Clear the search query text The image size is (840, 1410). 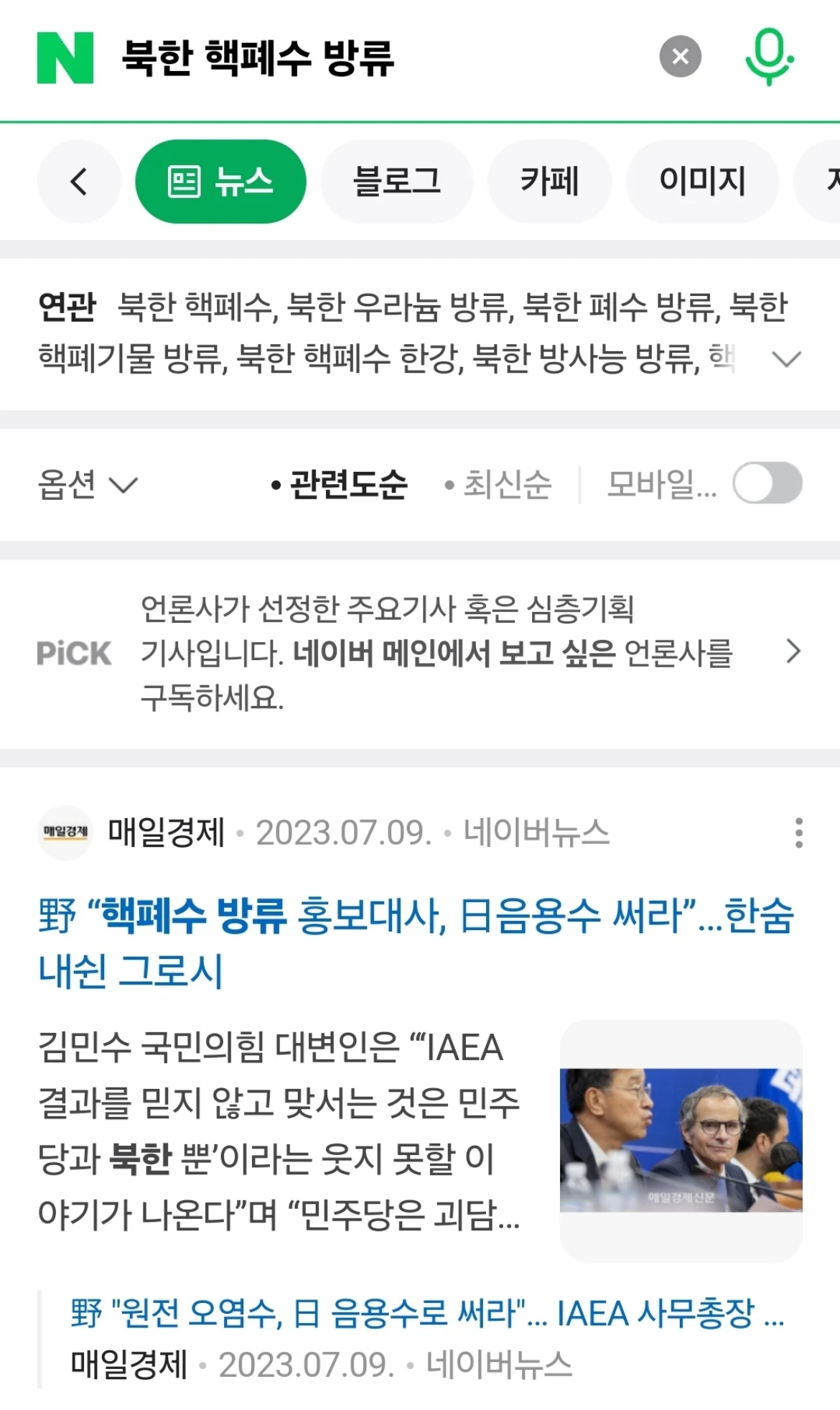680,56
